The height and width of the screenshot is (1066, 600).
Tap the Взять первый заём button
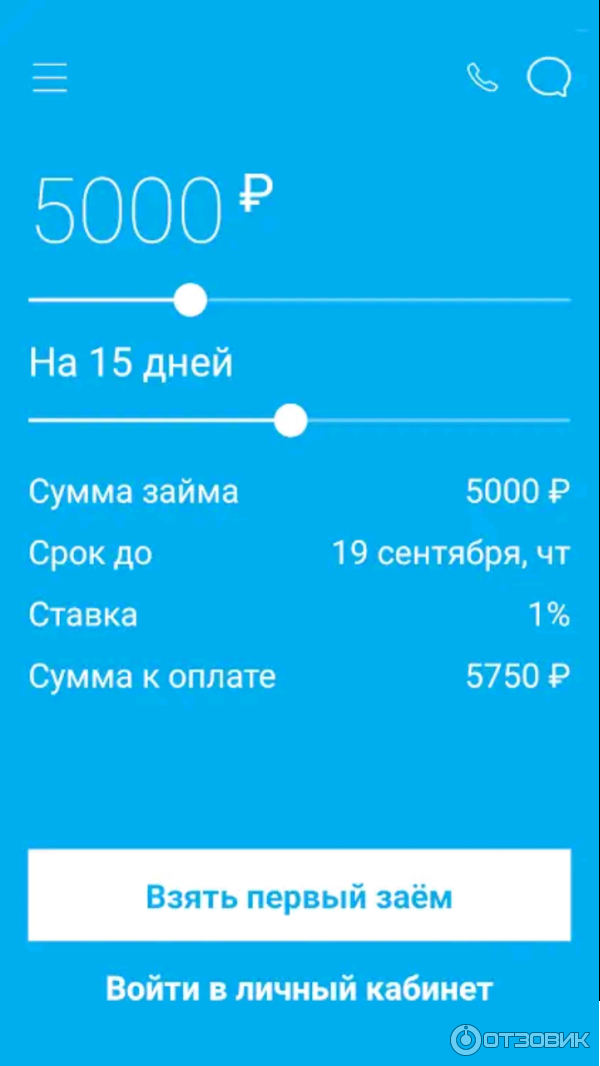[x=299, y=896]
